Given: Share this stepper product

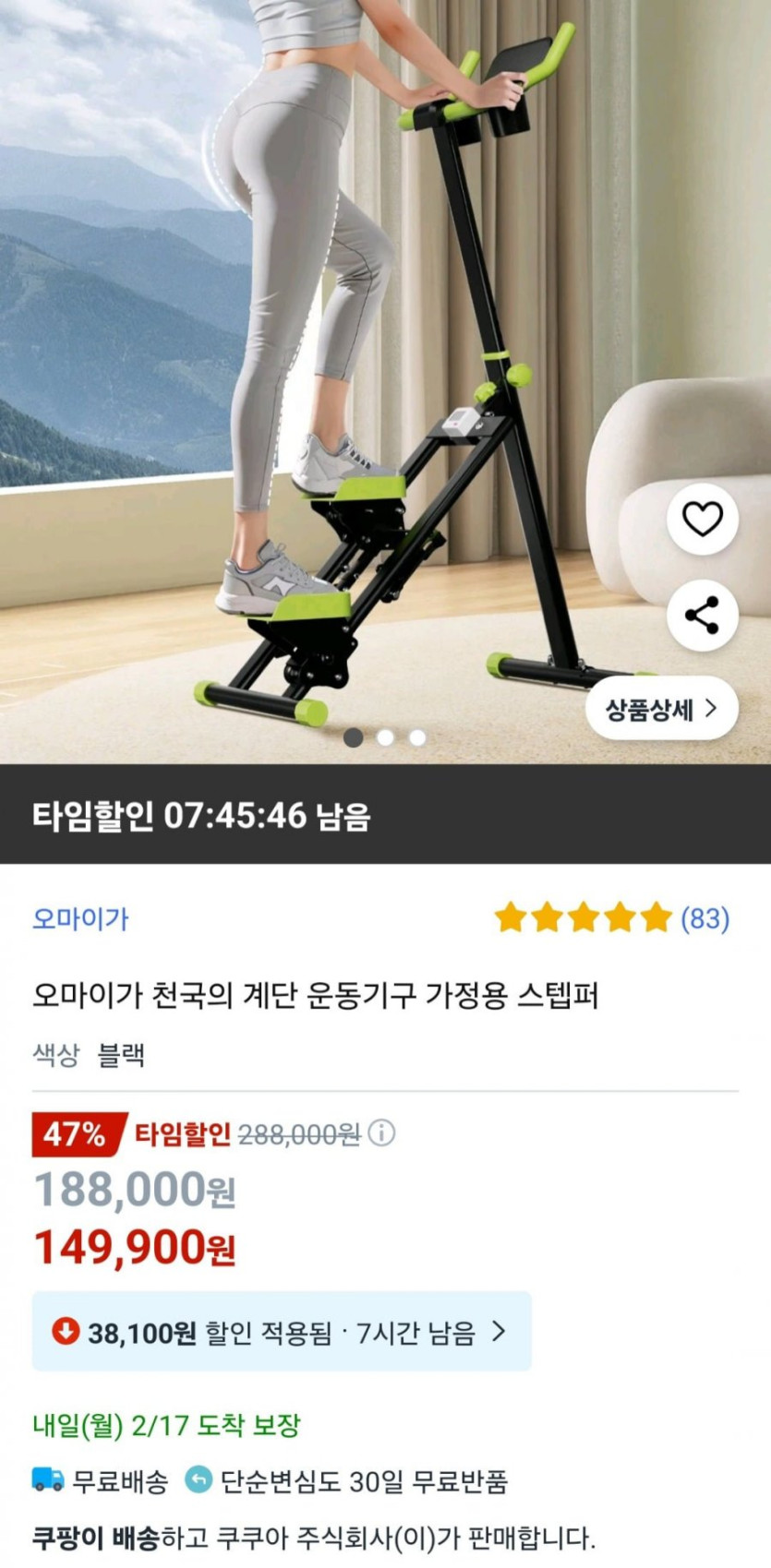Looking at the screenshot, I should point(702,616).
